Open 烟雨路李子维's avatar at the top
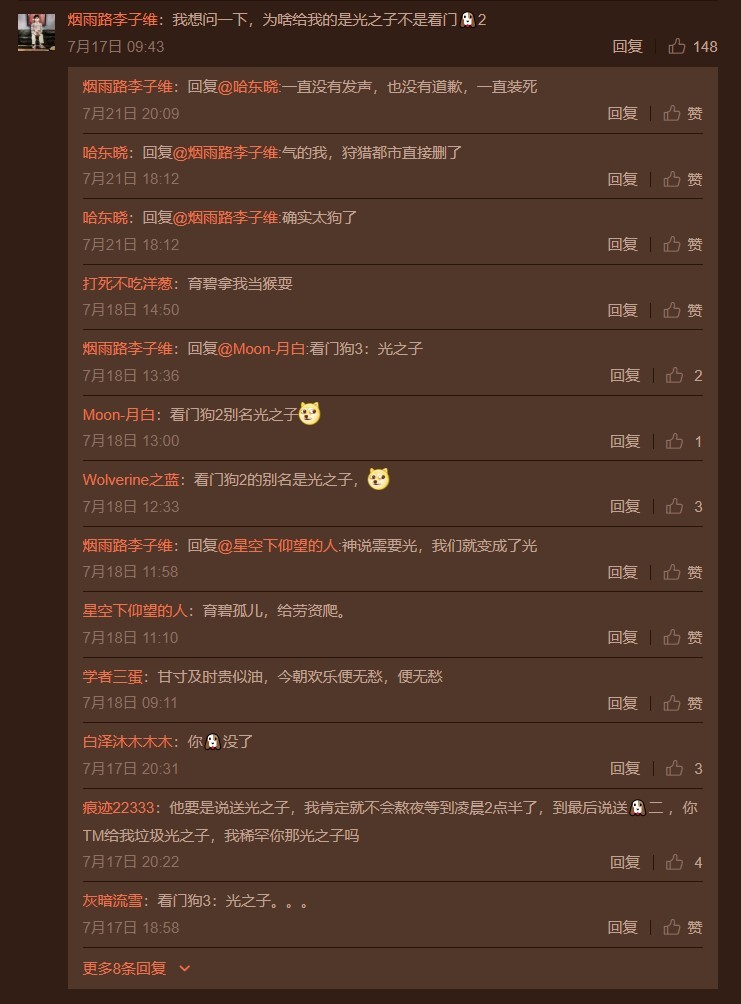Screen dimensions: 741x1004 click(37, 32)
